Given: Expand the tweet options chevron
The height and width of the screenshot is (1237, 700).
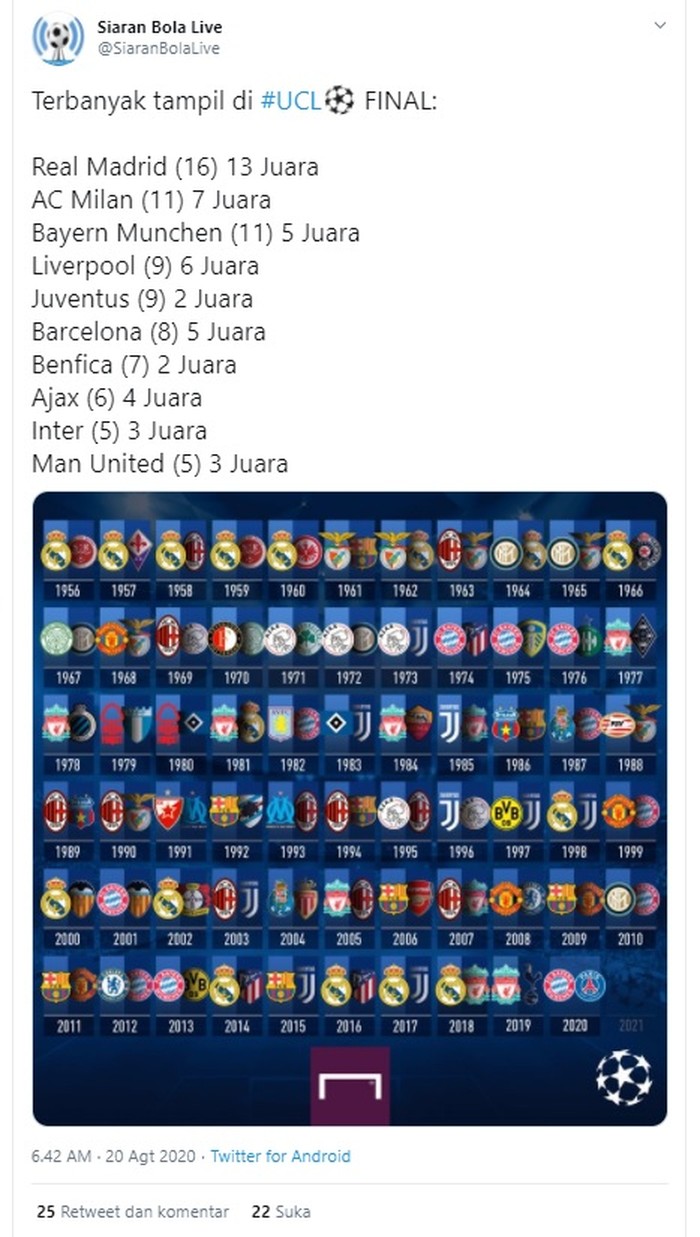Looking at the screenshot, I should tap(660, 25).
